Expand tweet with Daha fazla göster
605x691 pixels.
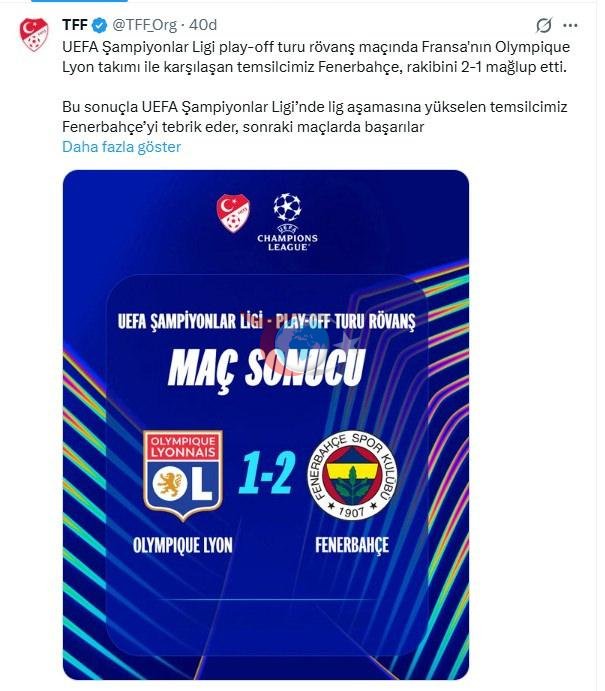click(x=122, y=147)
